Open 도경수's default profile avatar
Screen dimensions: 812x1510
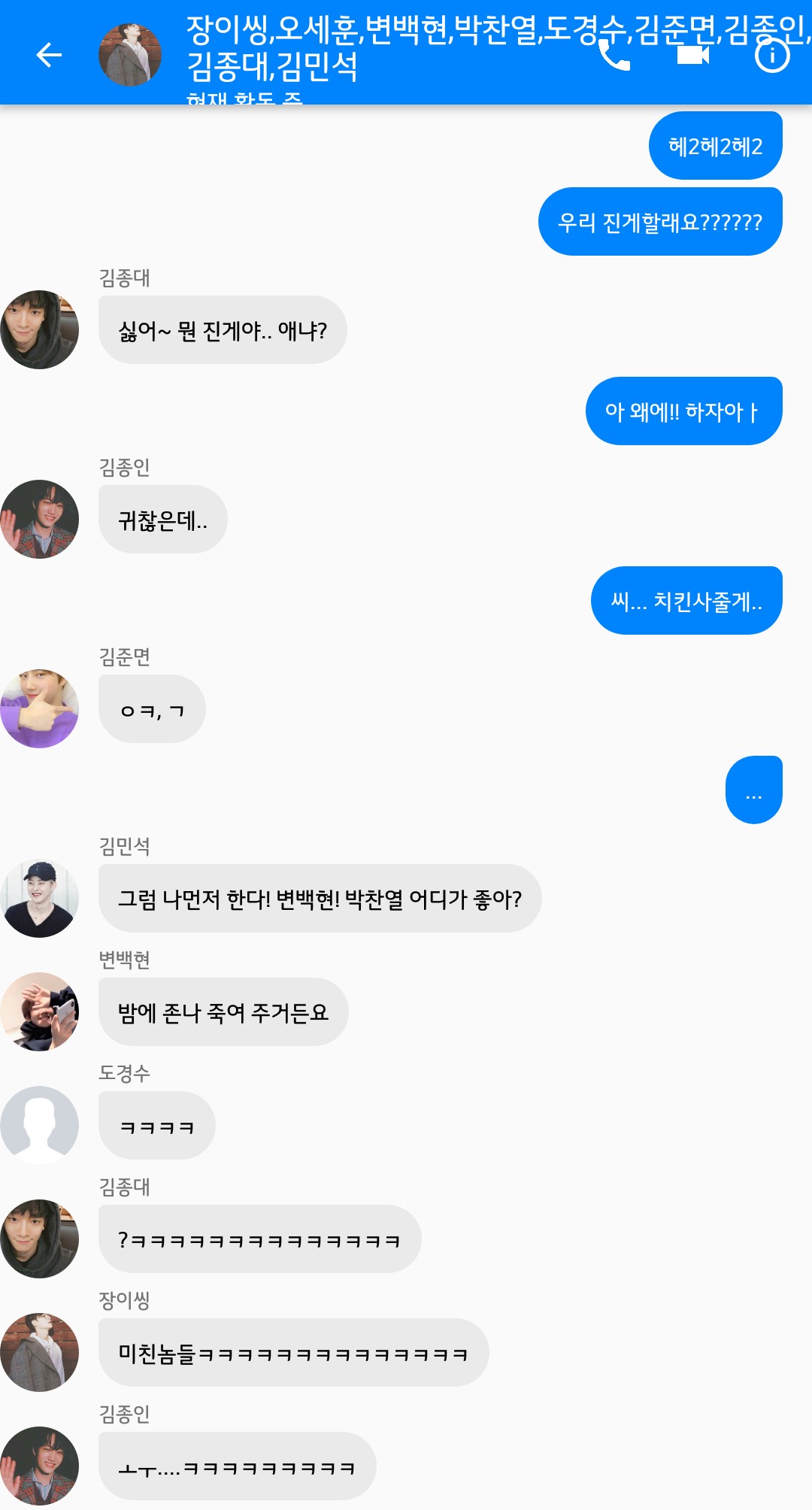[x=39, y=1125]
